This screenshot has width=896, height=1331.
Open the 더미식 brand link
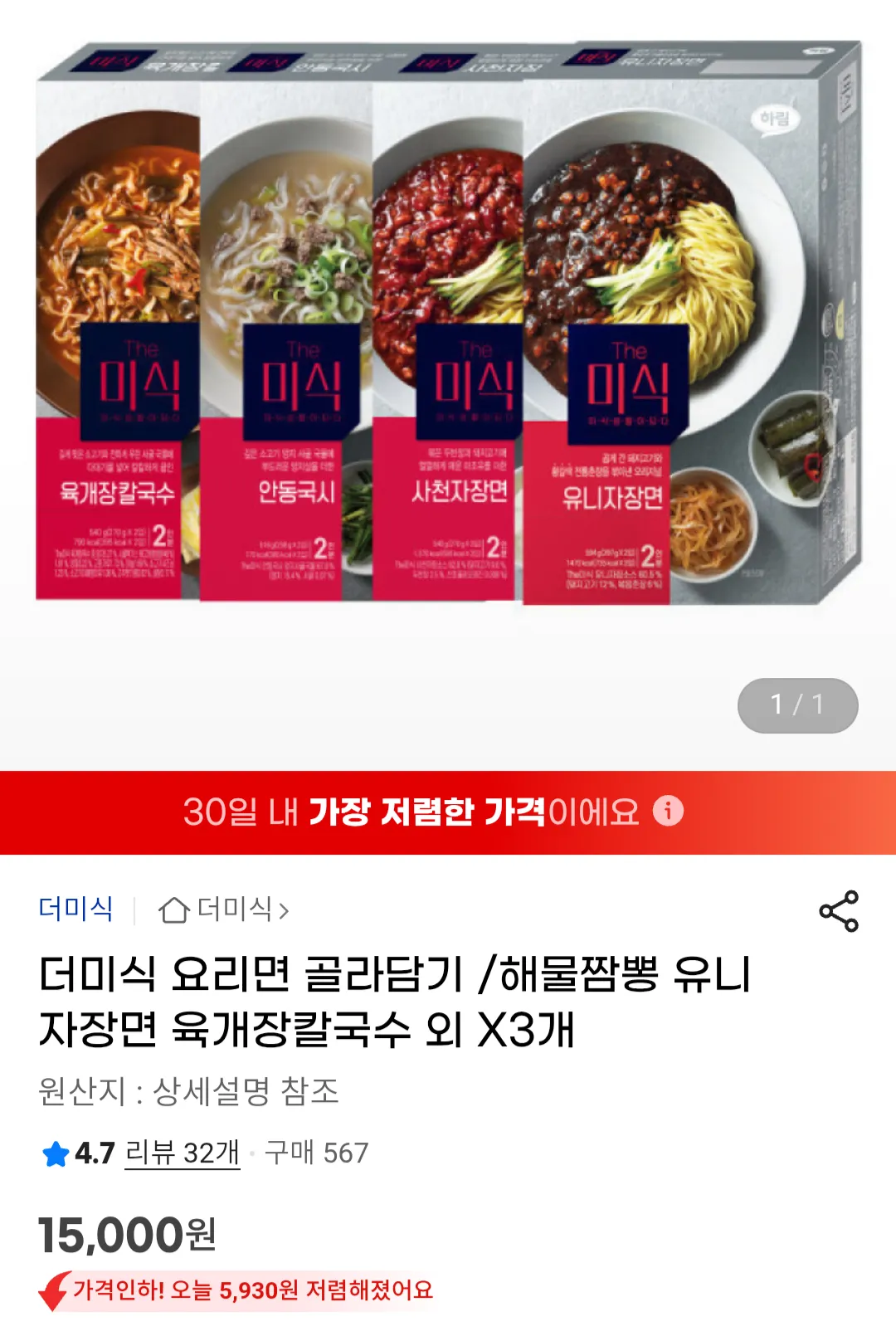pyautogui.click(x=75, y=909)
